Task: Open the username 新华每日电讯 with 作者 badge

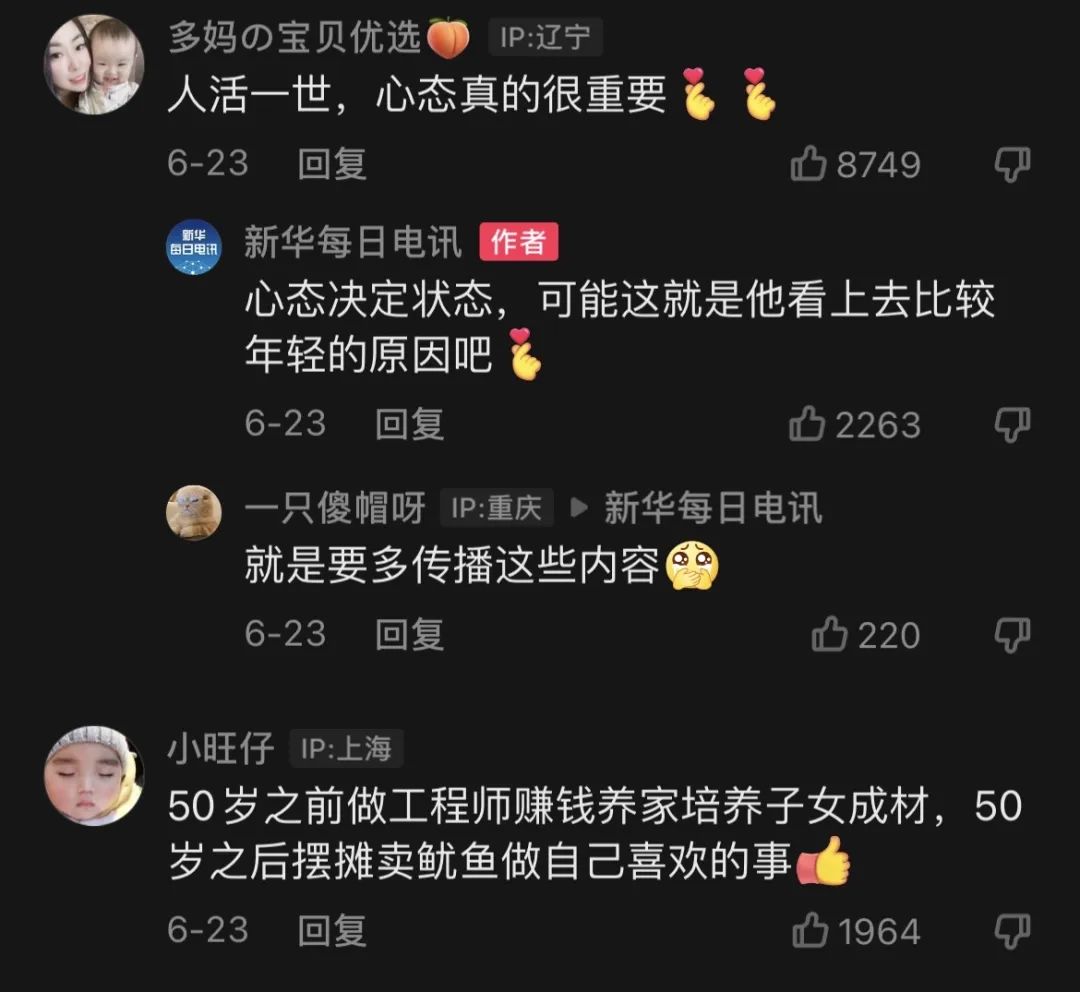Action: (x=353, y=242)
